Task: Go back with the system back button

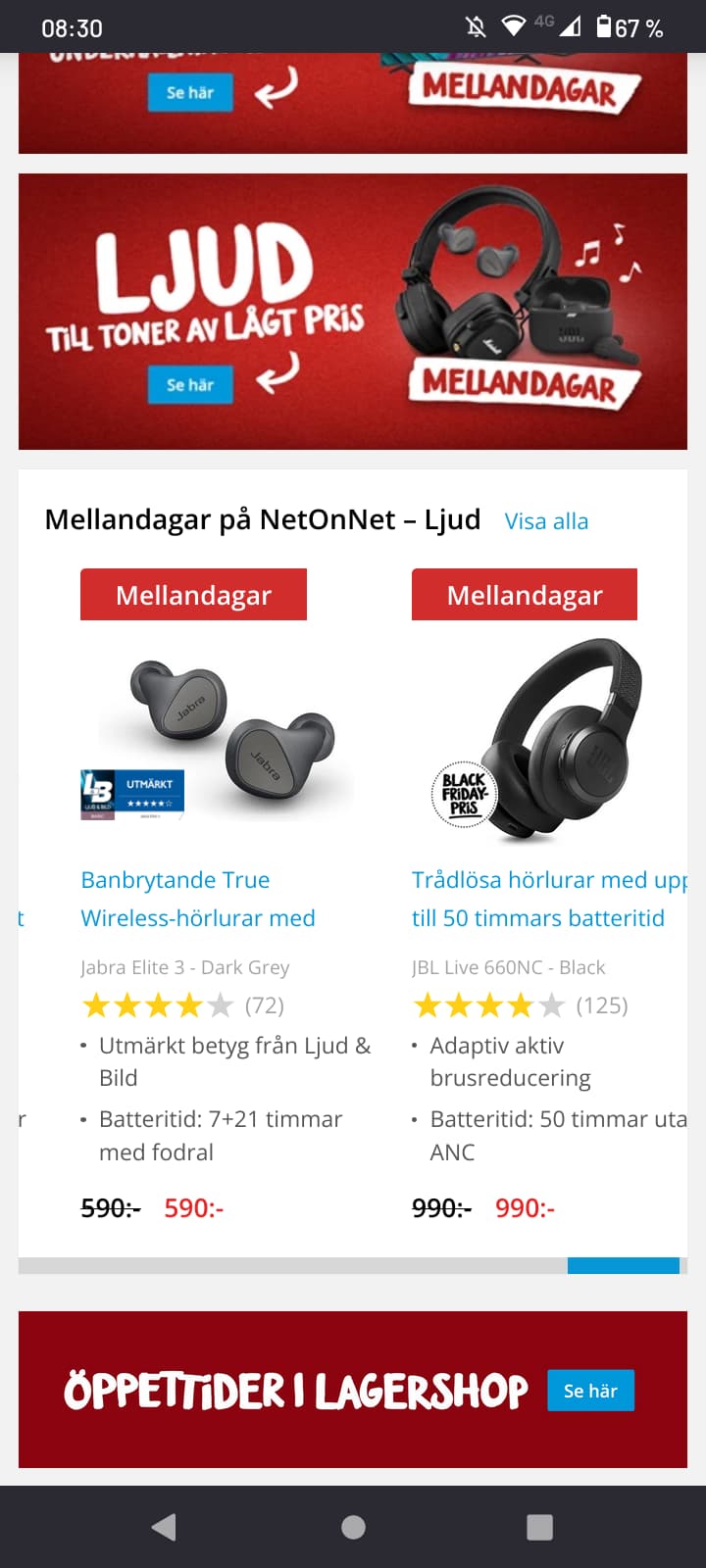Action: (164, 1527)
